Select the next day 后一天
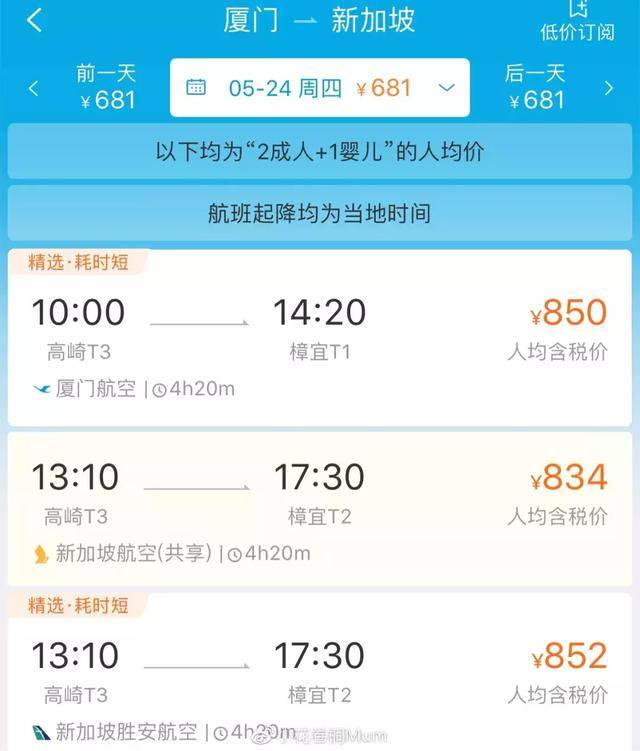The height and width of the screenshot is (751, 640). (536, 87)
